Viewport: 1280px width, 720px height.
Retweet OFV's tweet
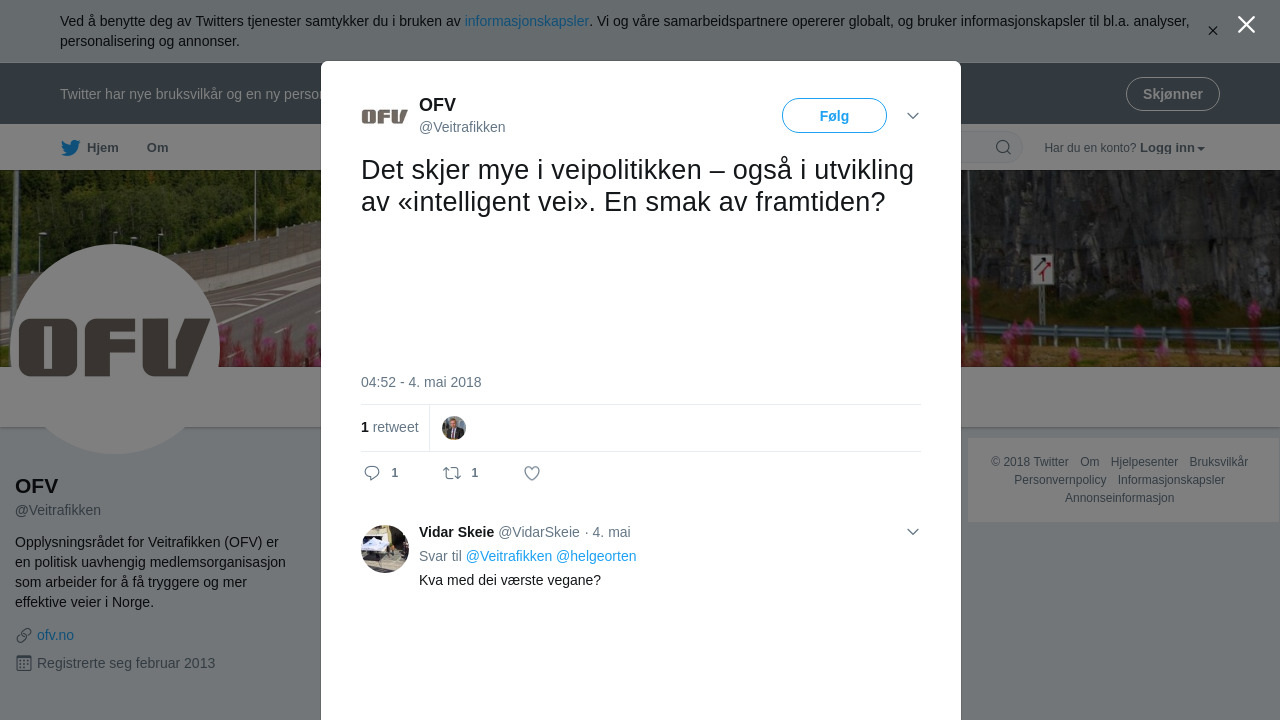click(x=452, y=473)
